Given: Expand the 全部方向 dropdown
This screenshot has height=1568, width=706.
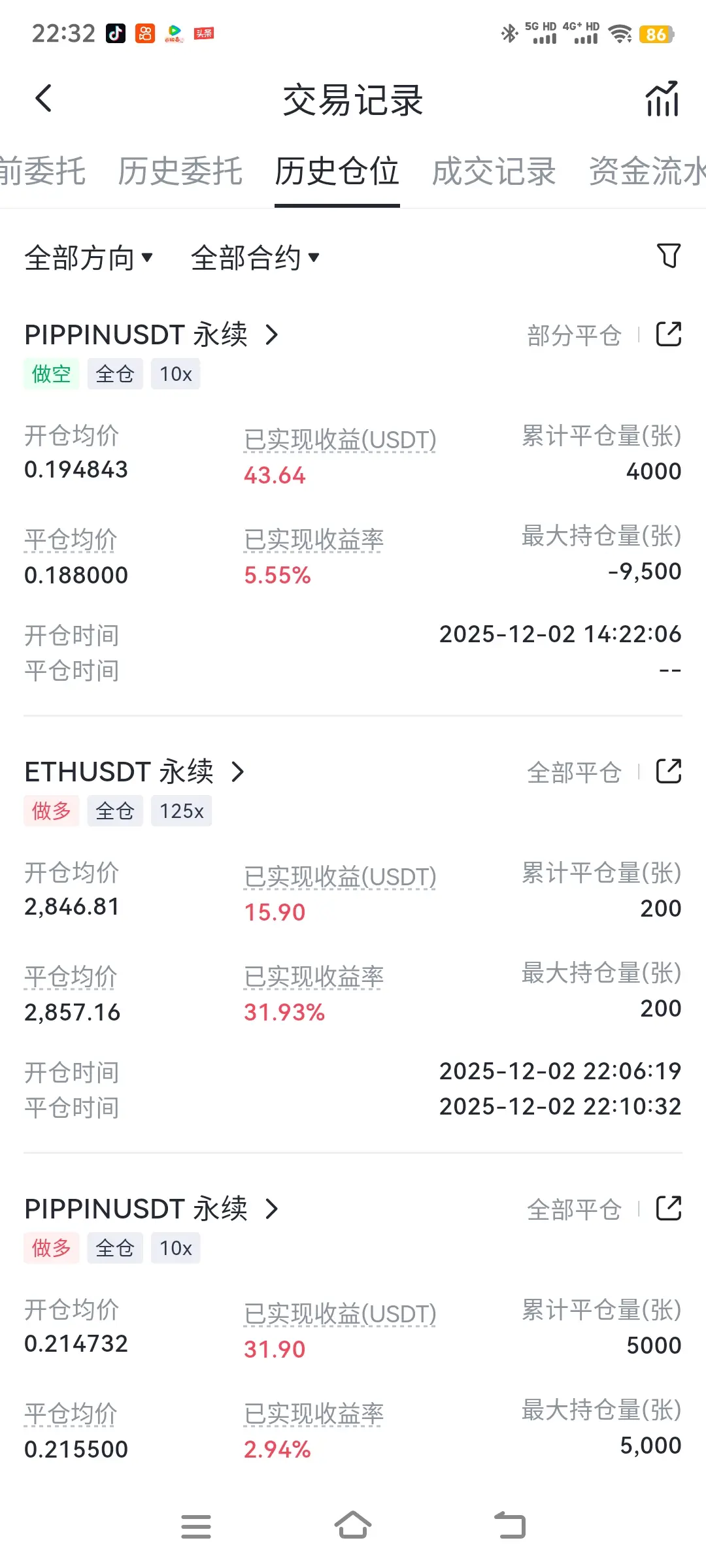Looking at the screenshot, I should coord(88,257).
